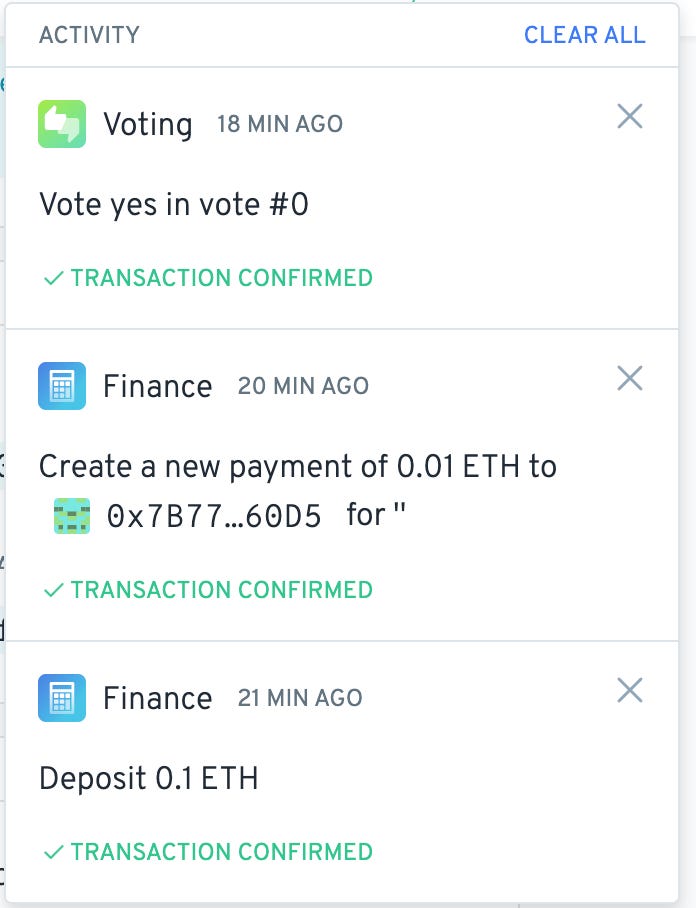This screenshot has height=908, width=696.
Task: Dismiss the Voting activity from 18 min ago
Action: click(x=629, y=117)
